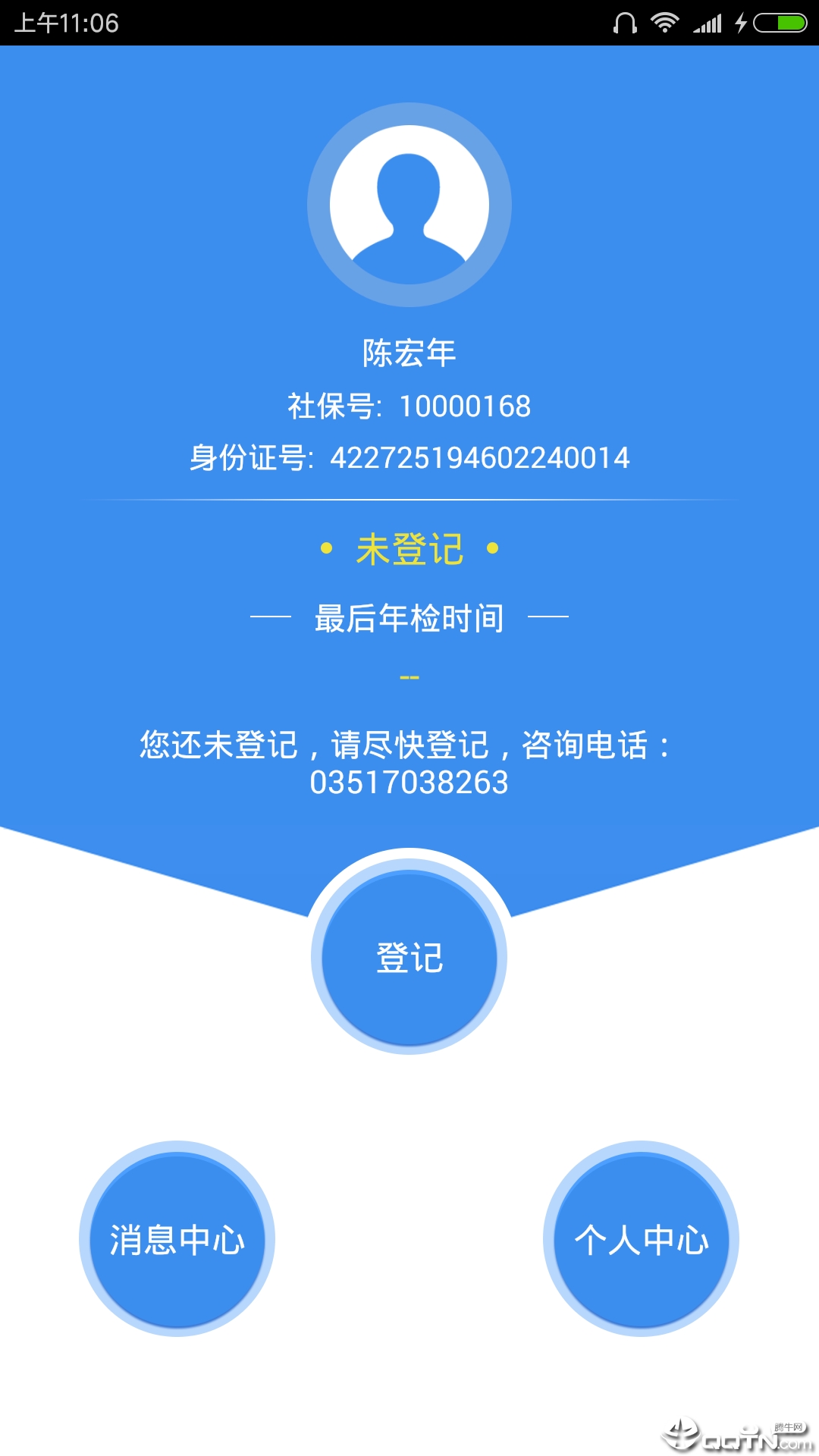Tap the profile avatar picture
This screenshot has width=819, height=1456.
pyautogui.click(x=409, y=205)
